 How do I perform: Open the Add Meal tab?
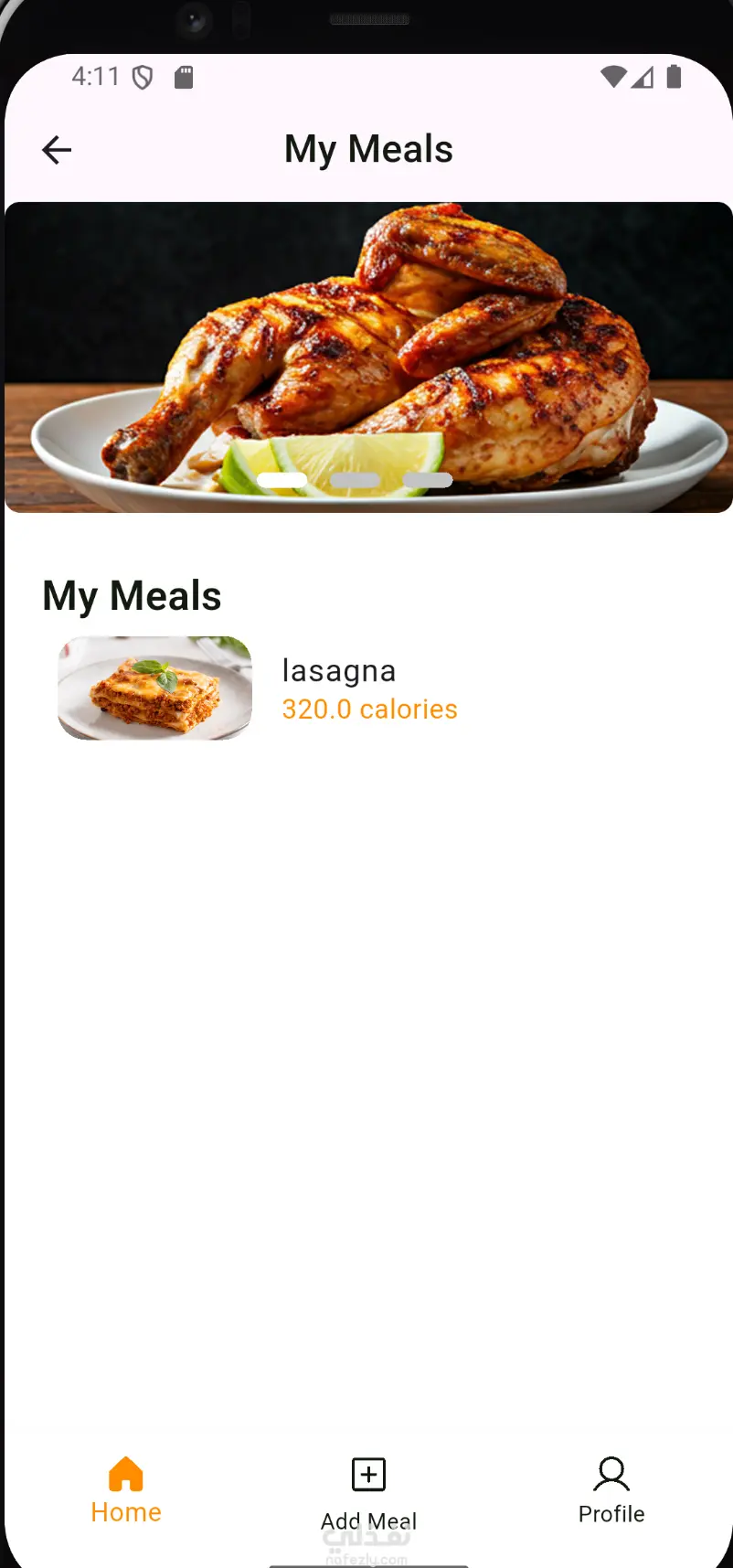click(368, 1494)
